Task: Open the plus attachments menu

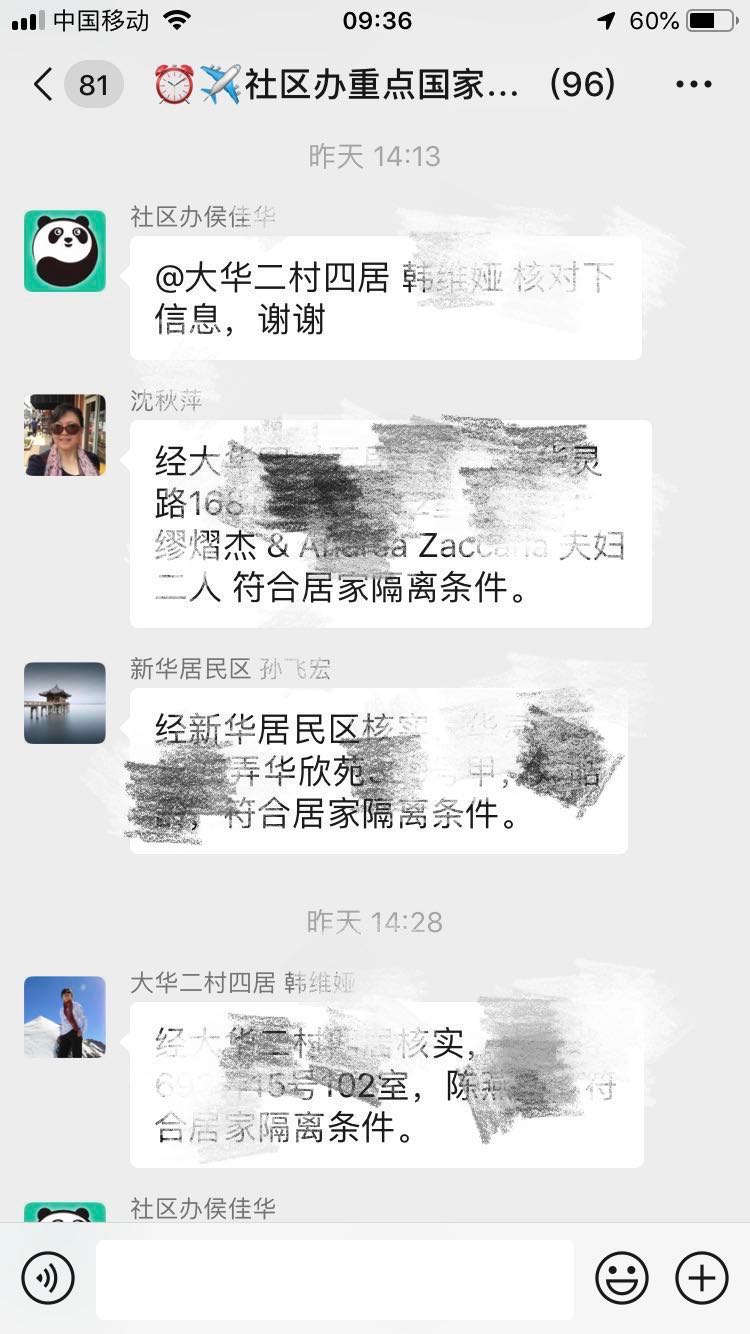Action: point(701,1278)
